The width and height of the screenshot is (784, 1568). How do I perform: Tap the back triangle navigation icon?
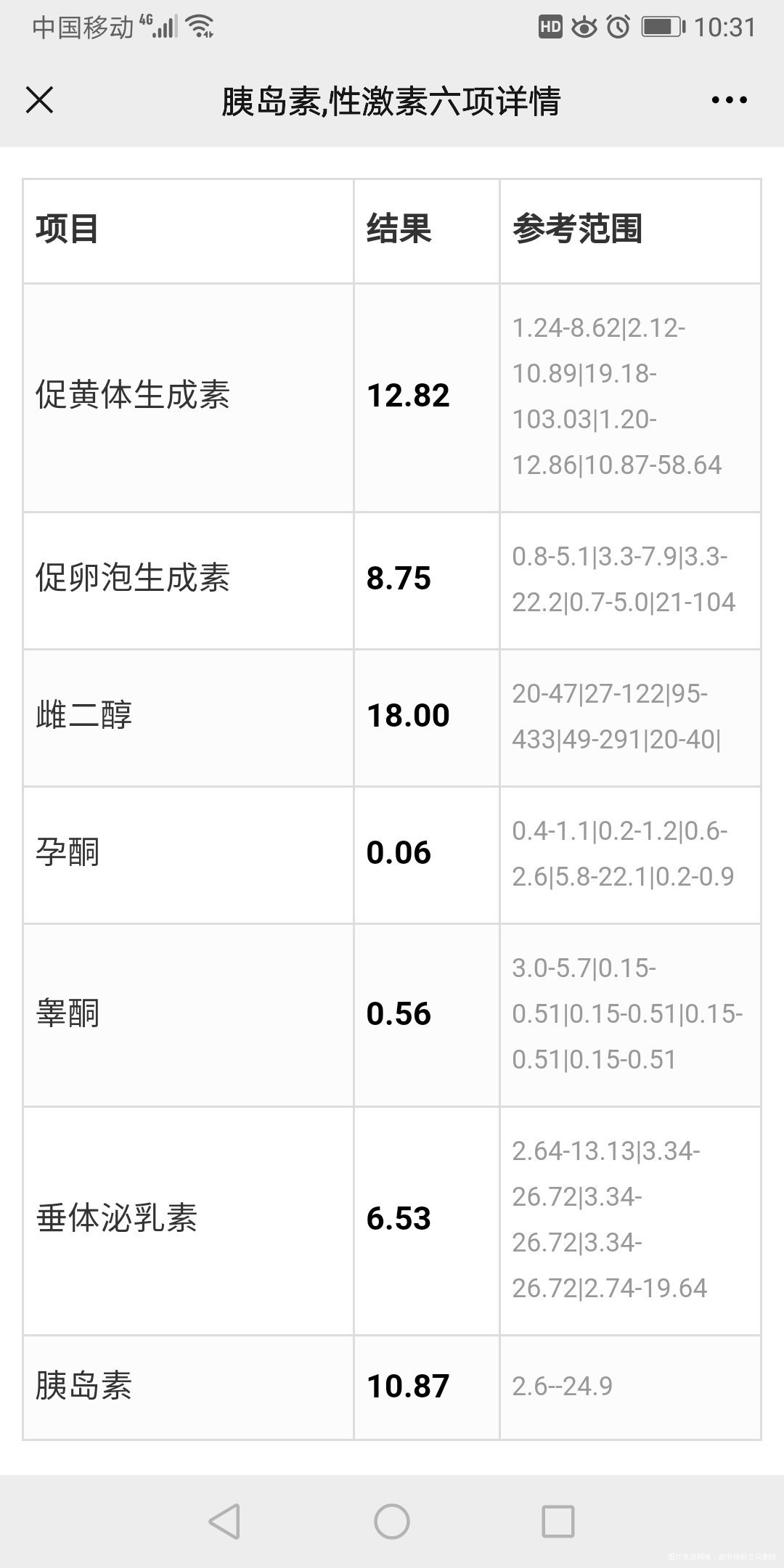225,1520
